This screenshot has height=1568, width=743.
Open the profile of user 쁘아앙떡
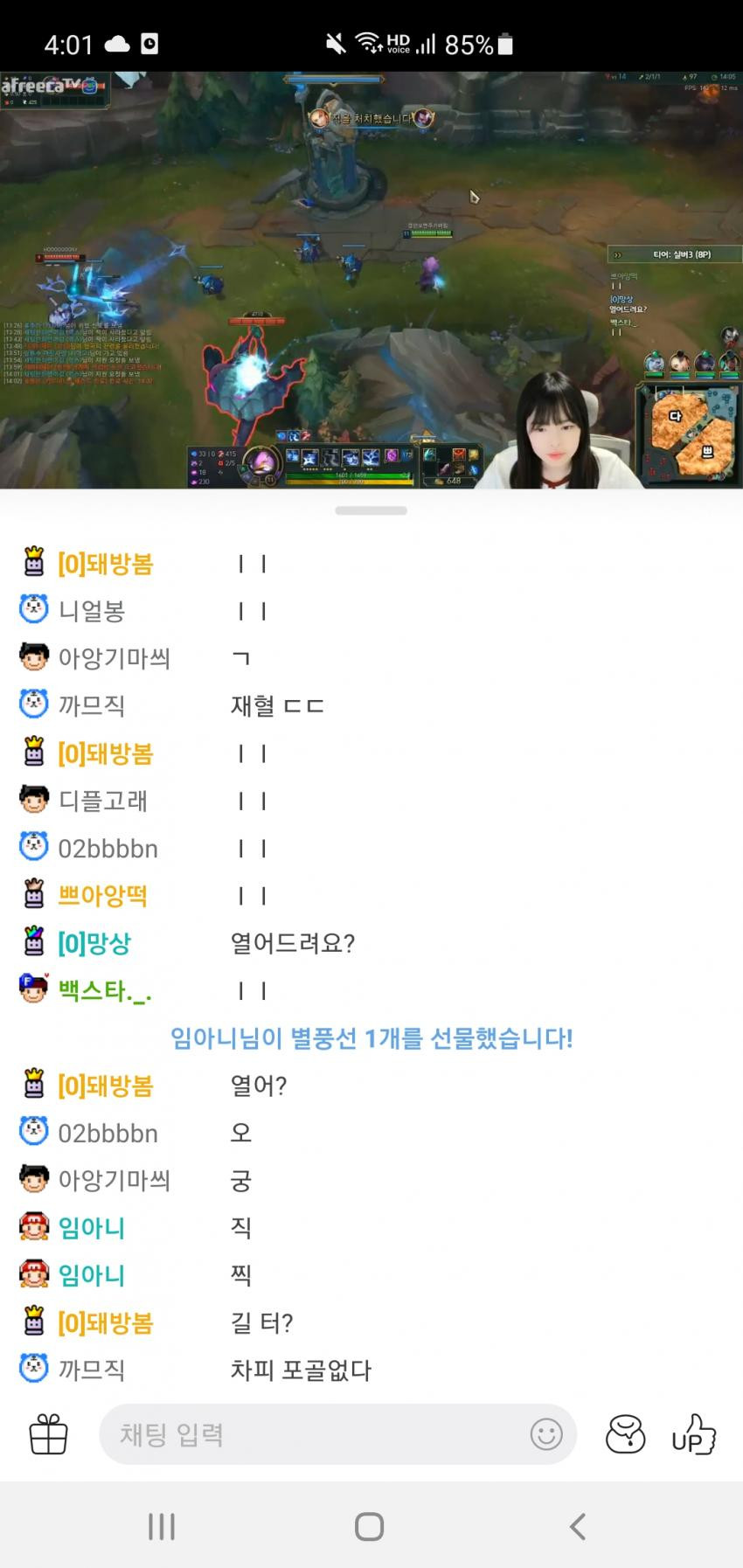102,896
